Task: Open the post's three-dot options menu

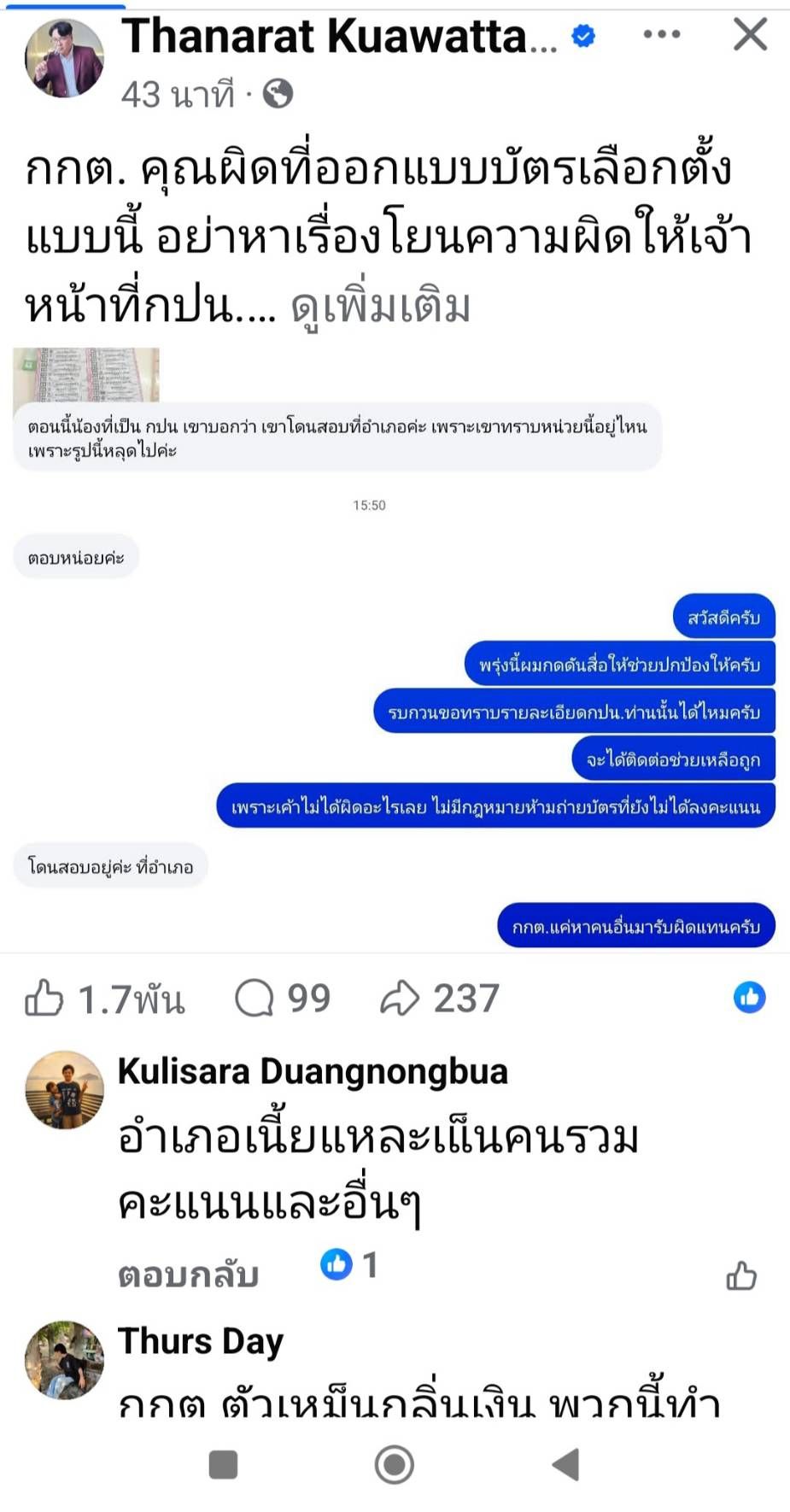Action: pos(662,35)
